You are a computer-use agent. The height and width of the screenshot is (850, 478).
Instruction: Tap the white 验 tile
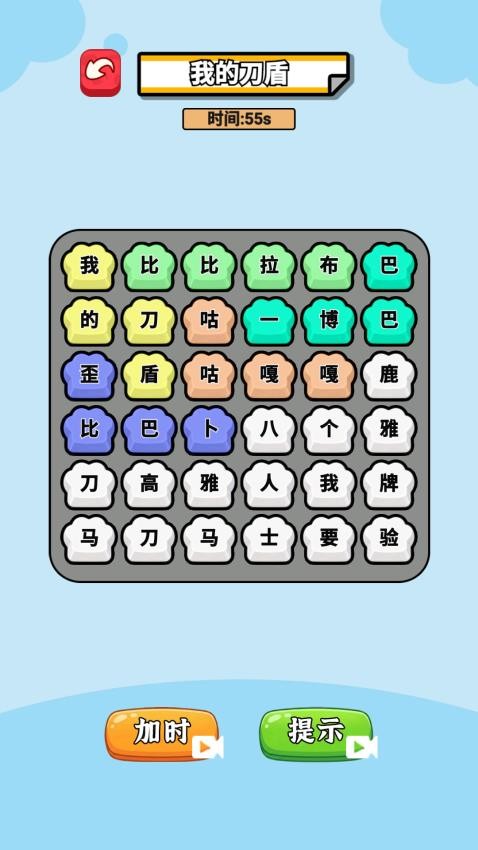389,539
